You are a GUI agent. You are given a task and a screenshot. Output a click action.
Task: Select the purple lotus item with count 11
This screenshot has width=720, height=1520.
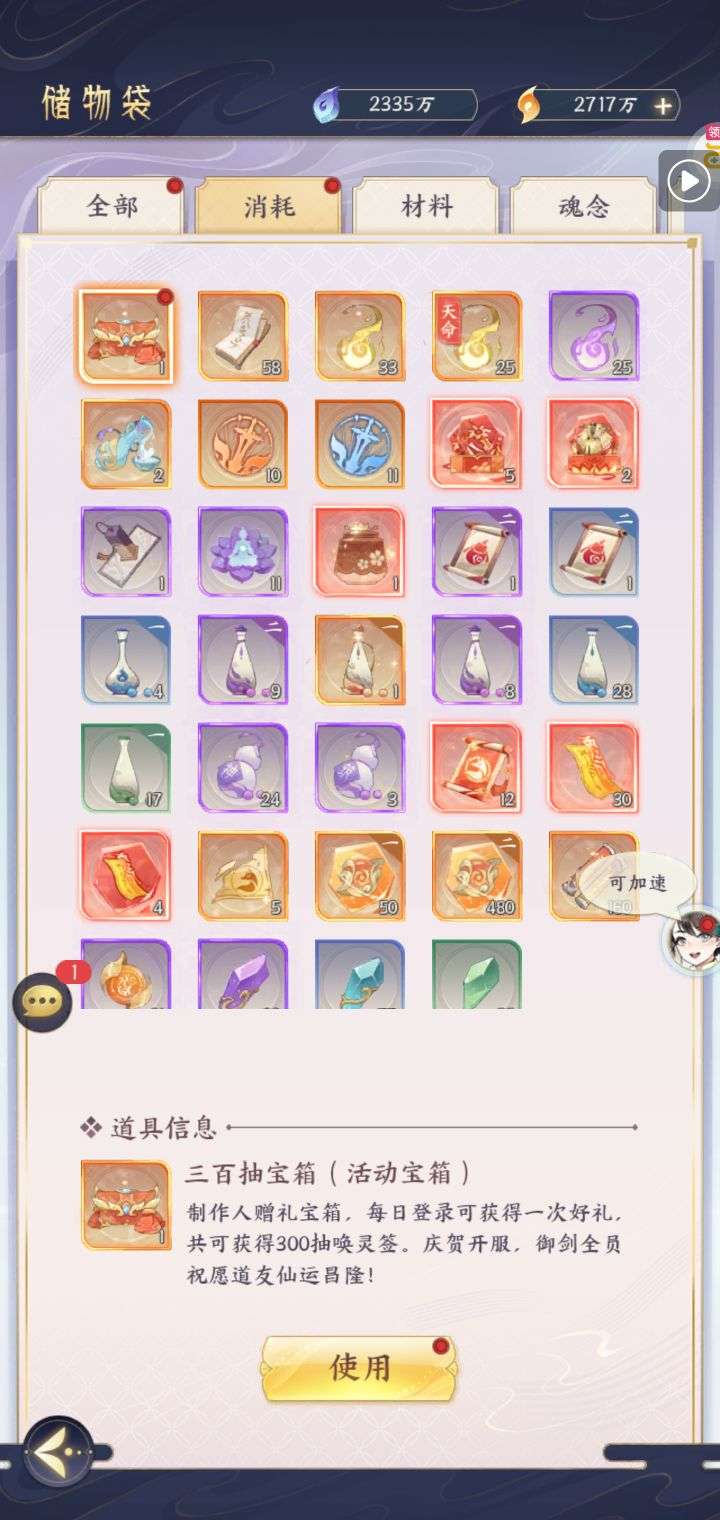(242, 552)
